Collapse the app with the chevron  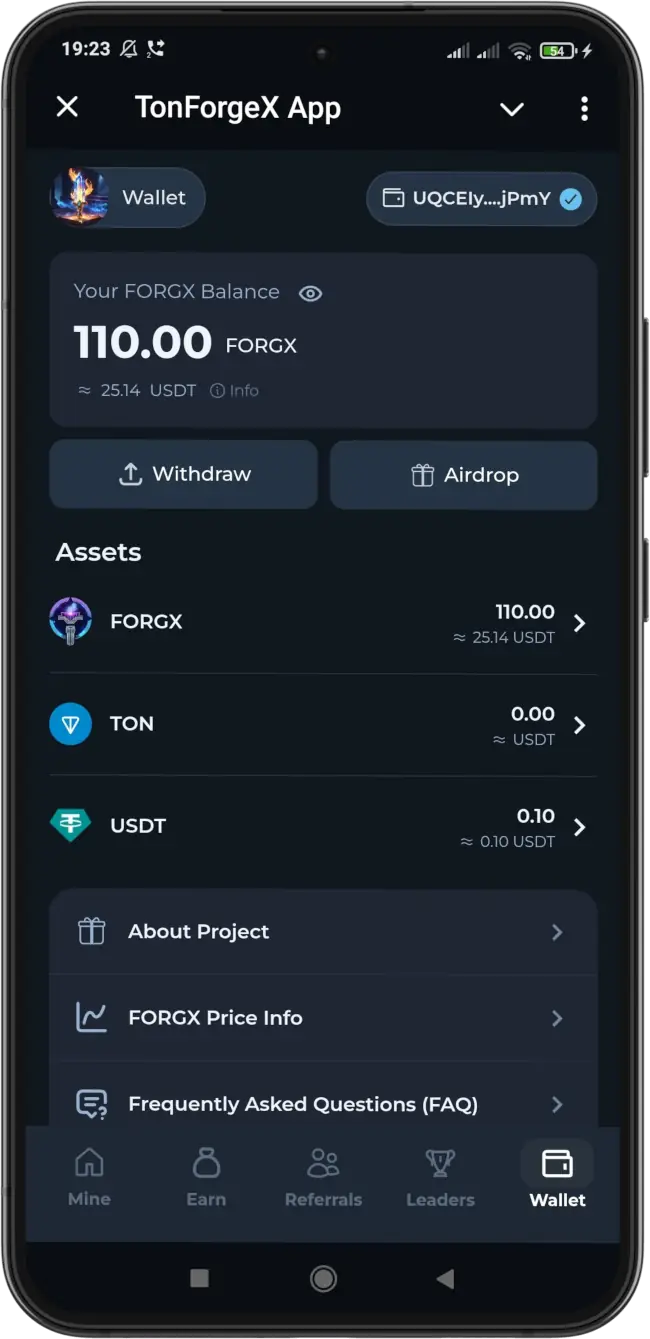pos(511,109)
